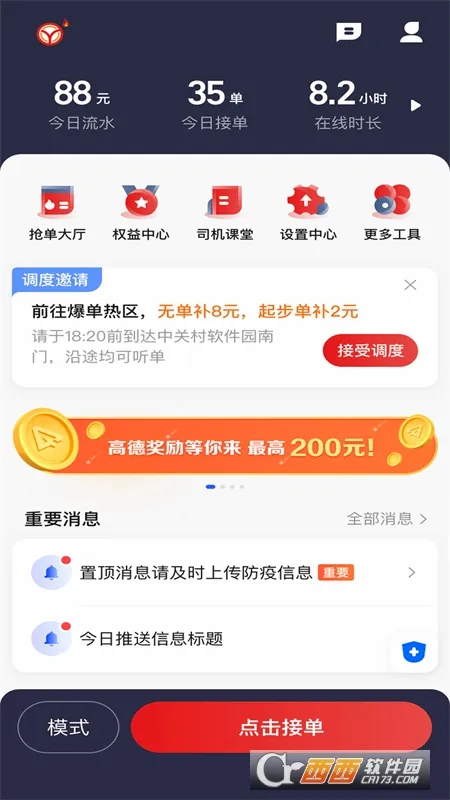
Task: Open 权益中心
Action: click(x=141, y=212)
